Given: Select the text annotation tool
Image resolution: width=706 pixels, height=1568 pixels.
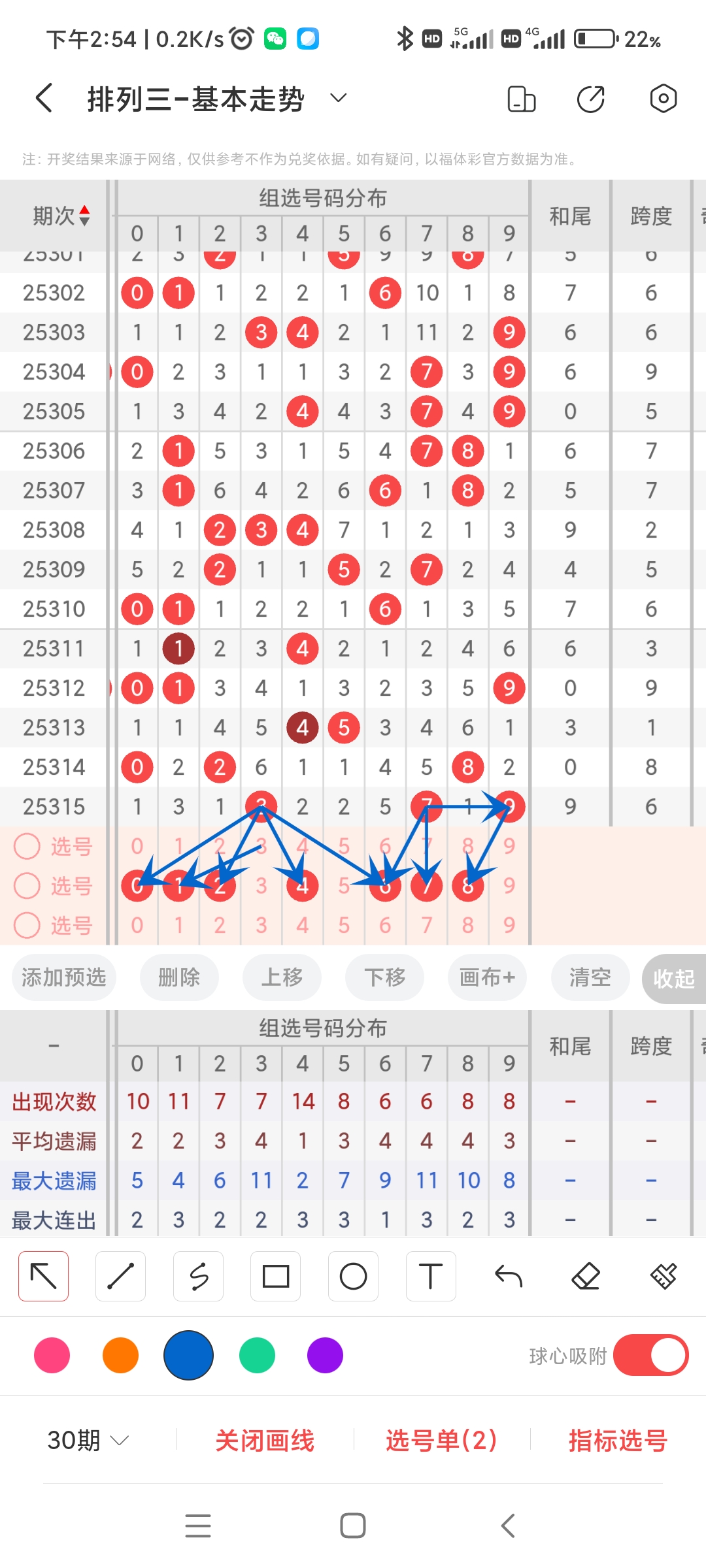Looking at the screenshot, I should point(431,1275).
